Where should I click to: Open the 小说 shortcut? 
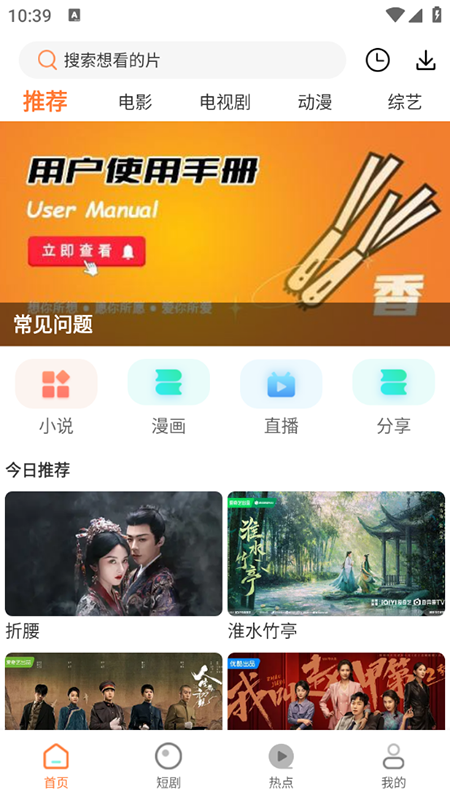[56, 397]
